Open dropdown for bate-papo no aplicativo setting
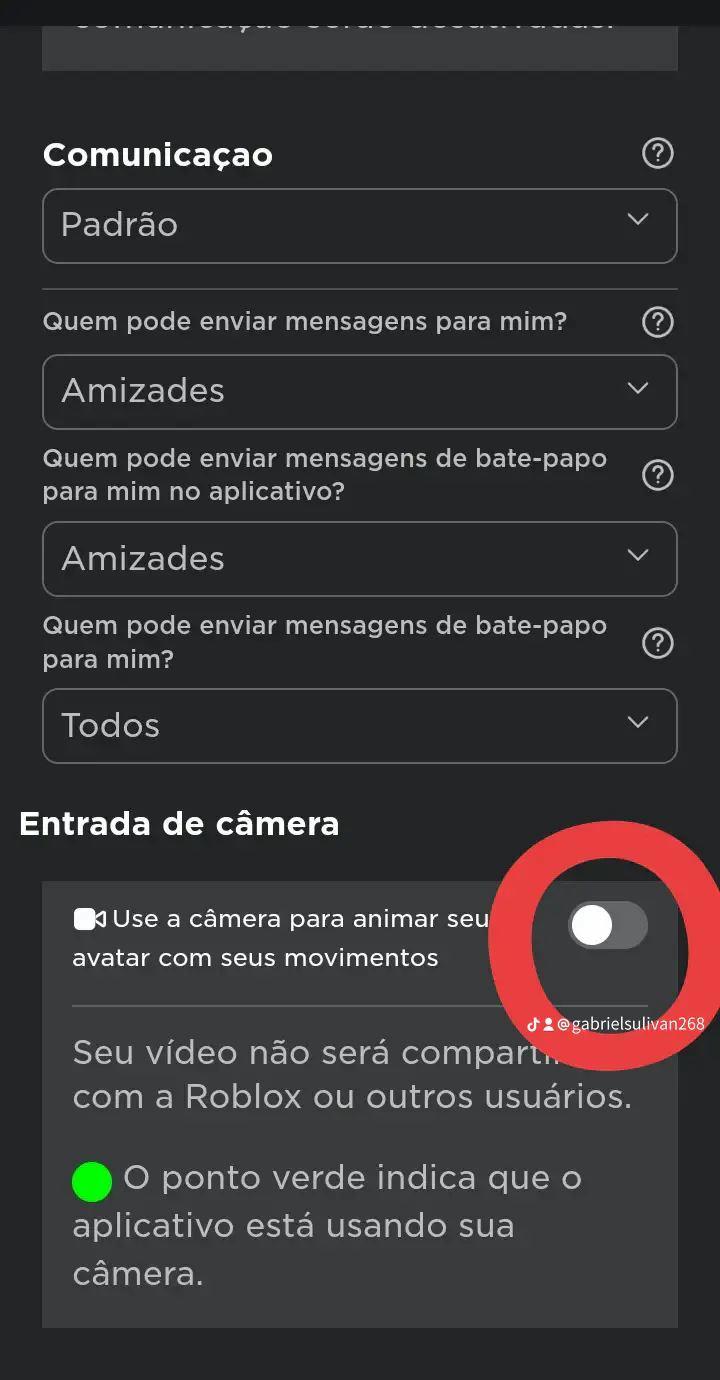This screenshot has width=720, height=1380. pos(359,559)
